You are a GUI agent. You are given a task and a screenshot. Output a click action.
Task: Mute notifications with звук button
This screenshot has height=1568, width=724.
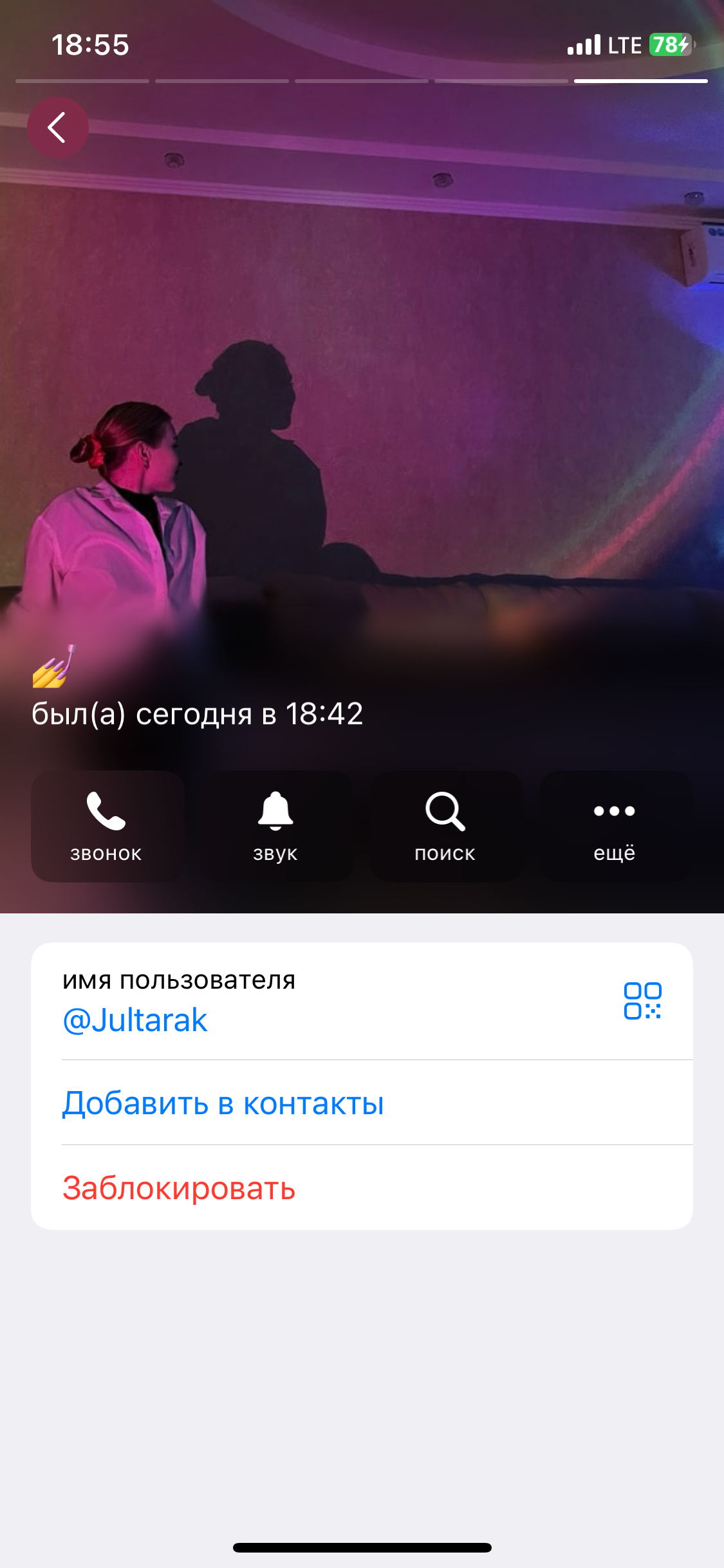tap(277, 826)
